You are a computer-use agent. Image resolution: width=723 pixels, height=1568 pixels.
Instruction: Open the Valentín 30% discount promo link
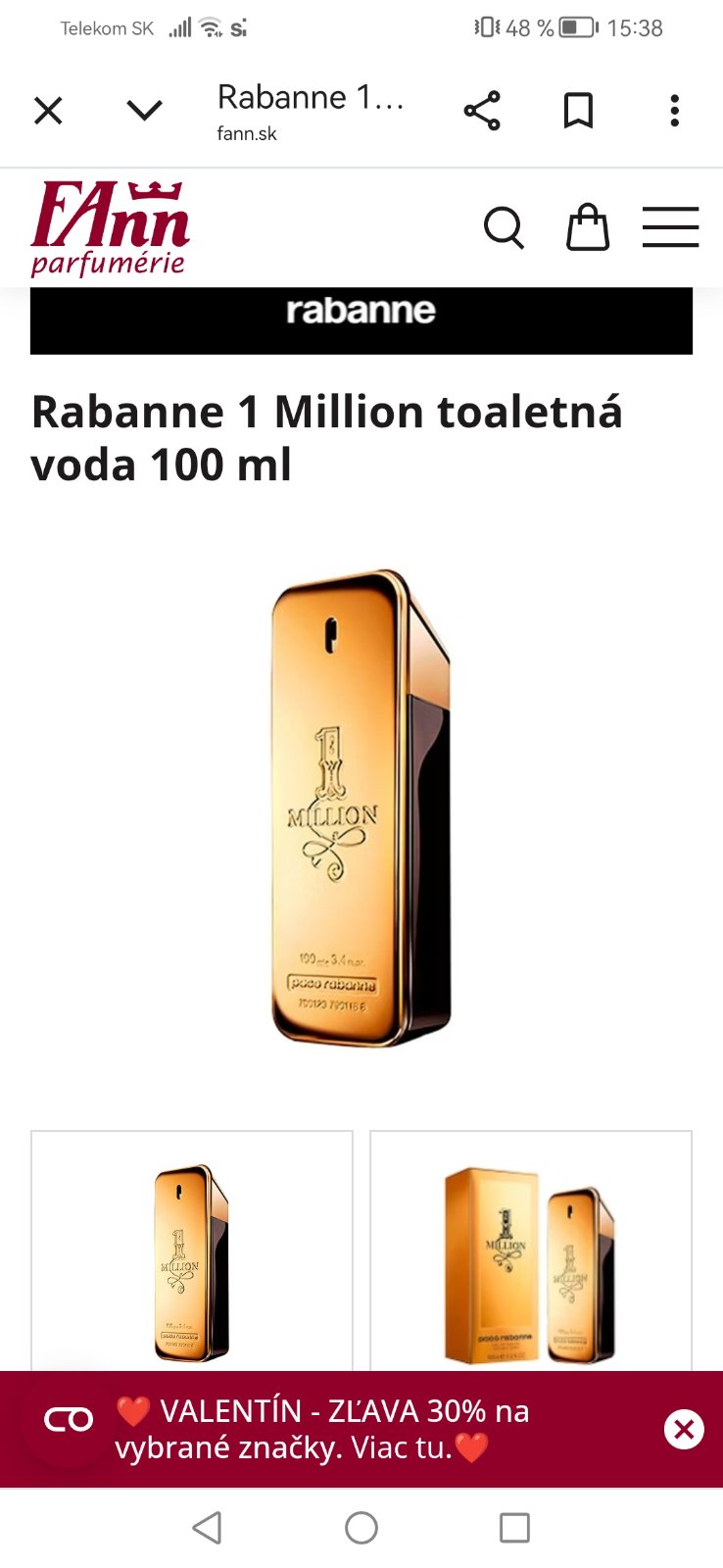(x=323, y=1429)
